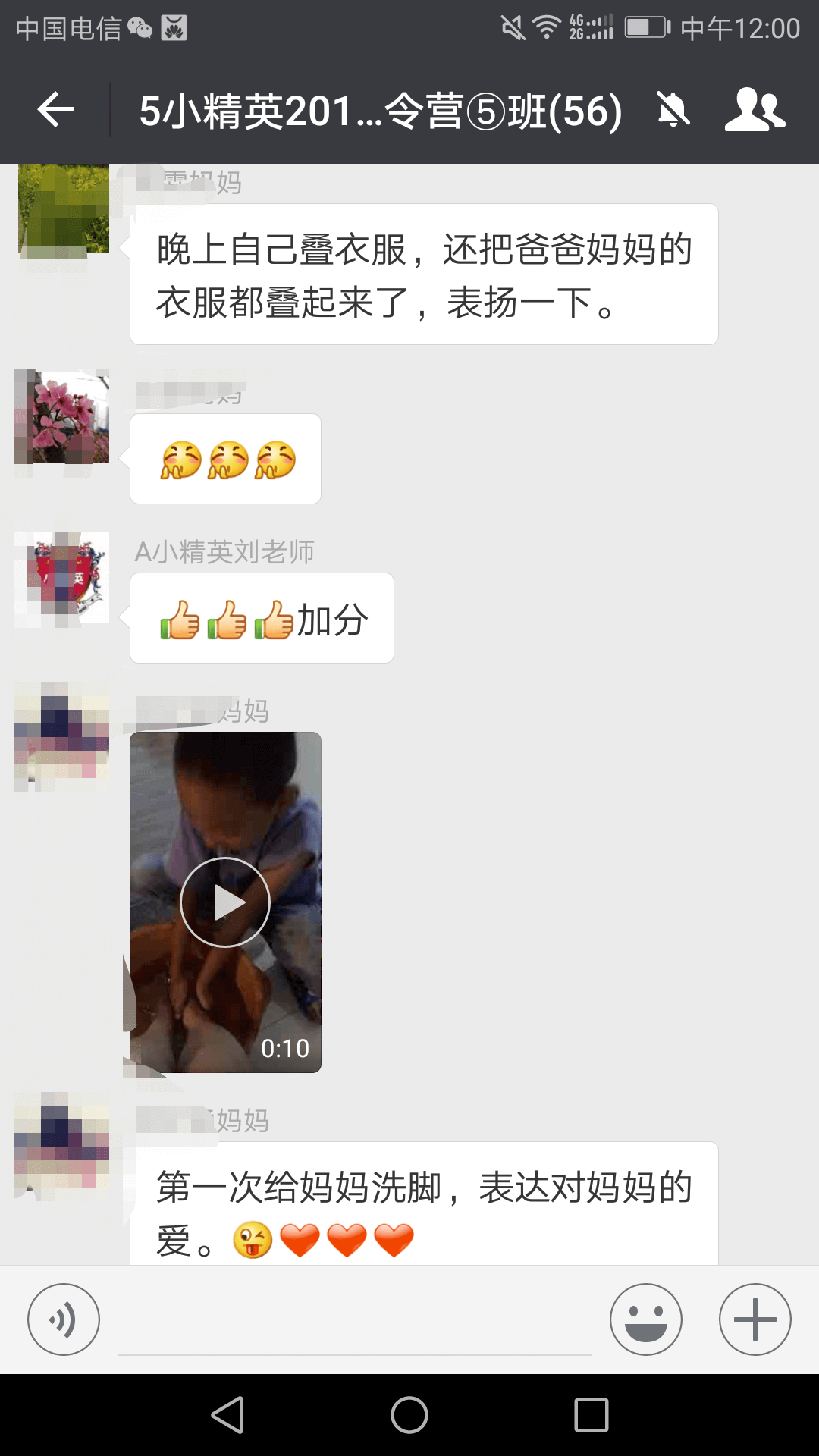The image size is (819, 1456).
Task: Open the group members icon
Action: (755, 111)
